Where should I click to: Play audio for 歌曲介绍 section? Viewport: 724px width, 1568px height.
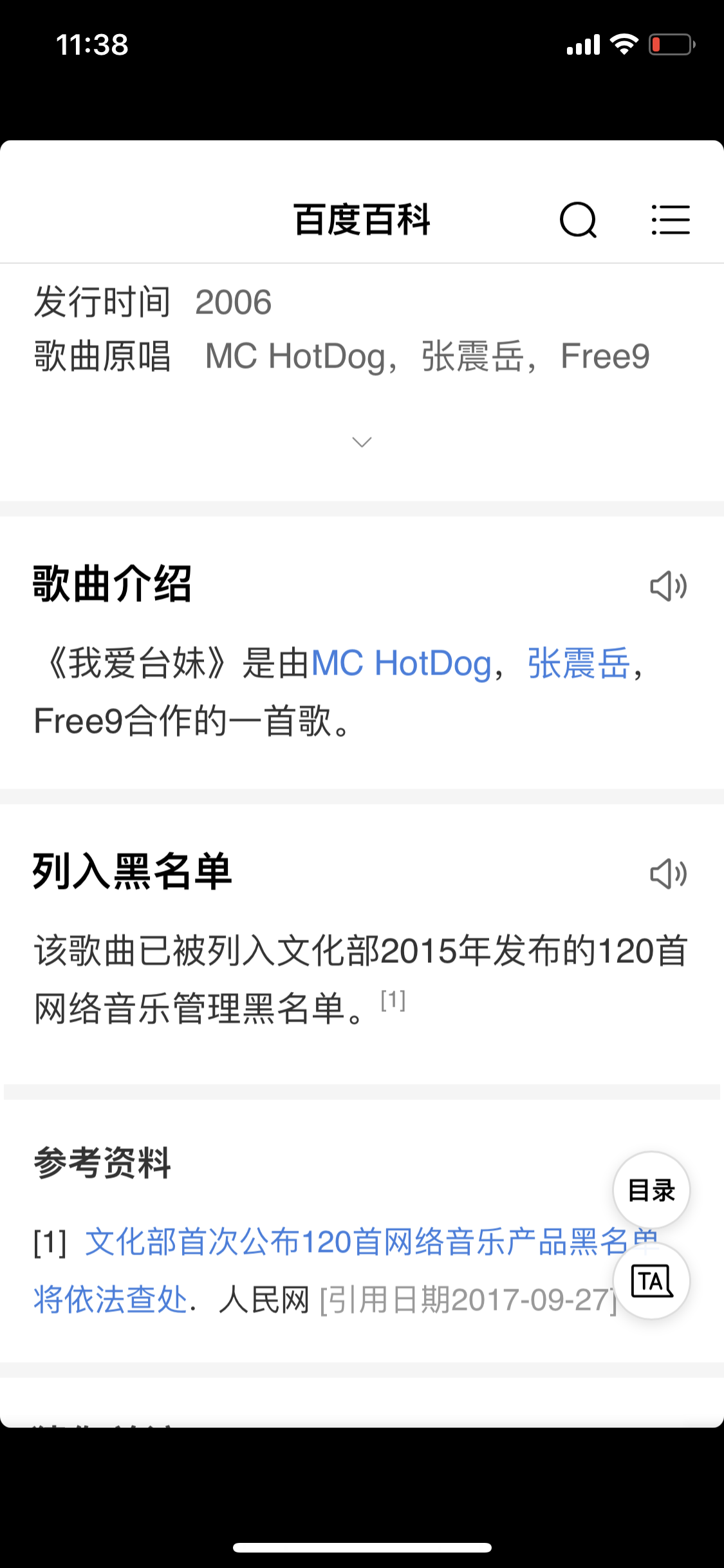[668, 586]
